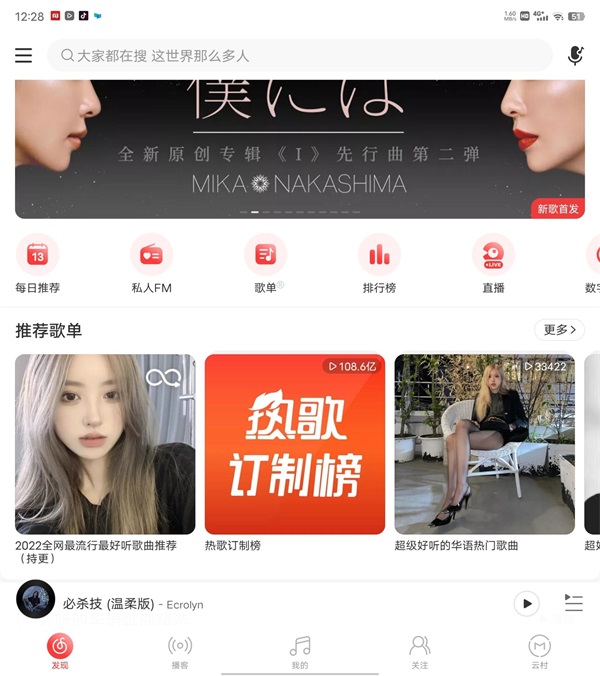The width and height of the screenshot is (600, 676).
Task: Open playlist 2022全网最流行最好听歌曲推荐
Action: click(x=105, y=444)
